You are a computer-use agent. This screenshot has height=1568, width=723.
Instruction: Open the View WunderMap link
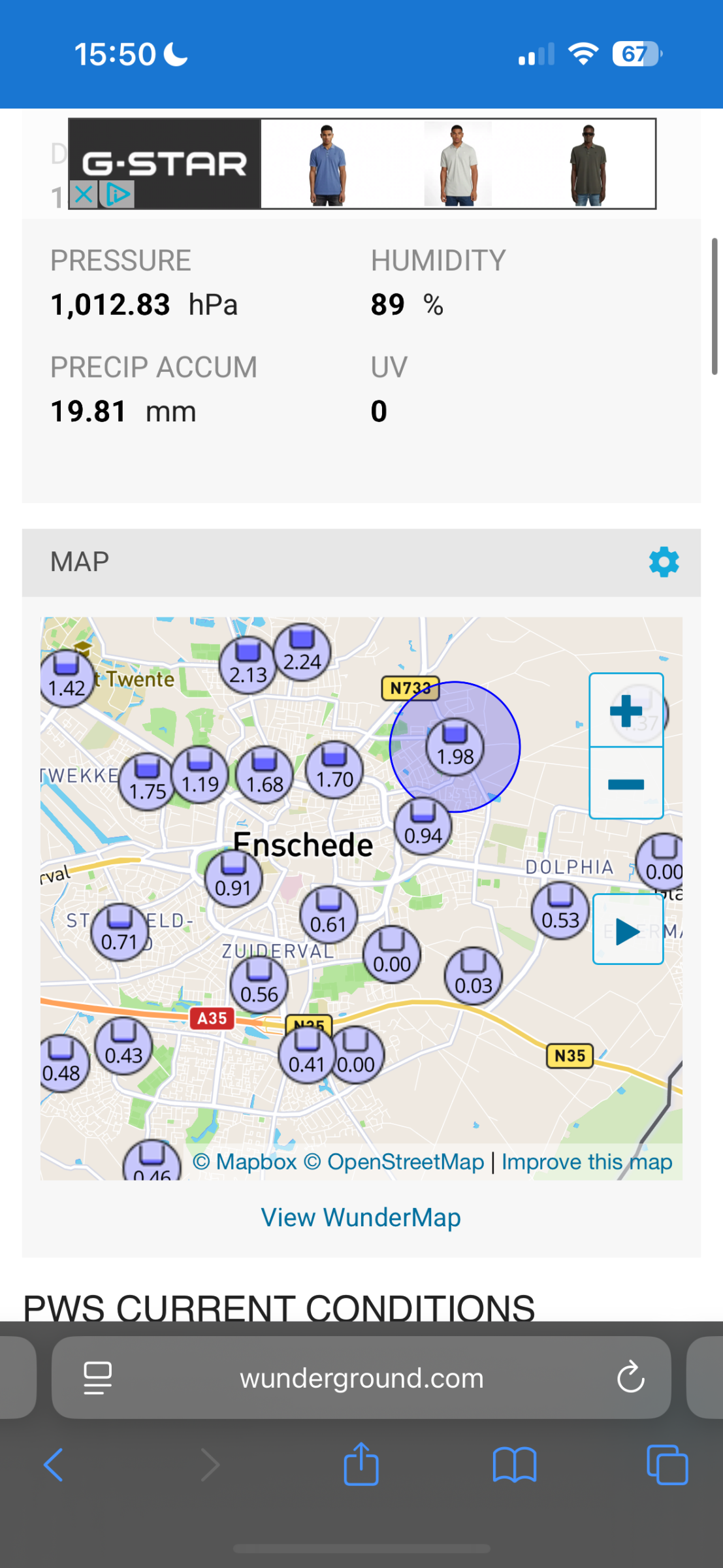(x=361, y=1217)
